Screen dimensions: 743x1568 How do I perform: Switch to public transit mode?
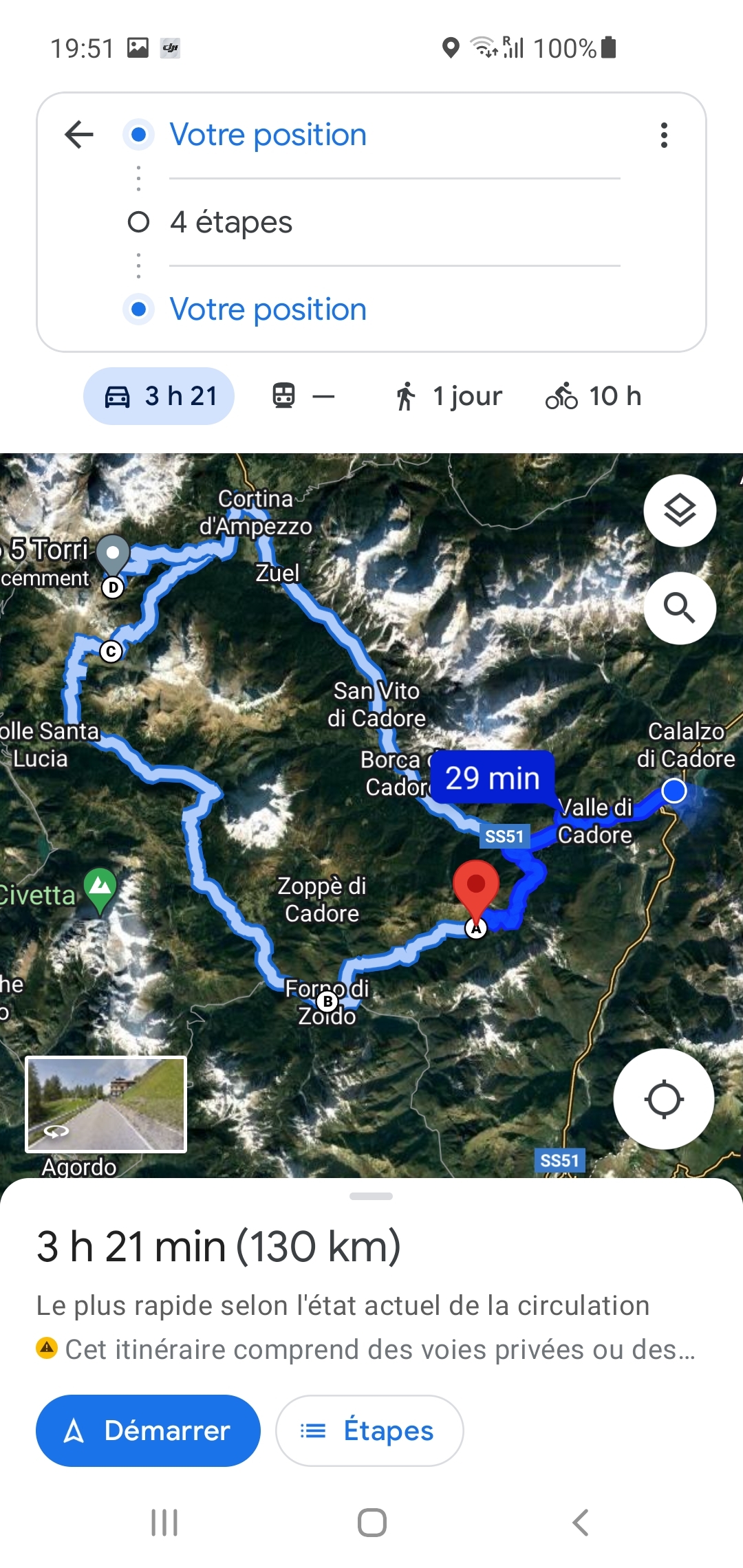(x=303, y=396)
